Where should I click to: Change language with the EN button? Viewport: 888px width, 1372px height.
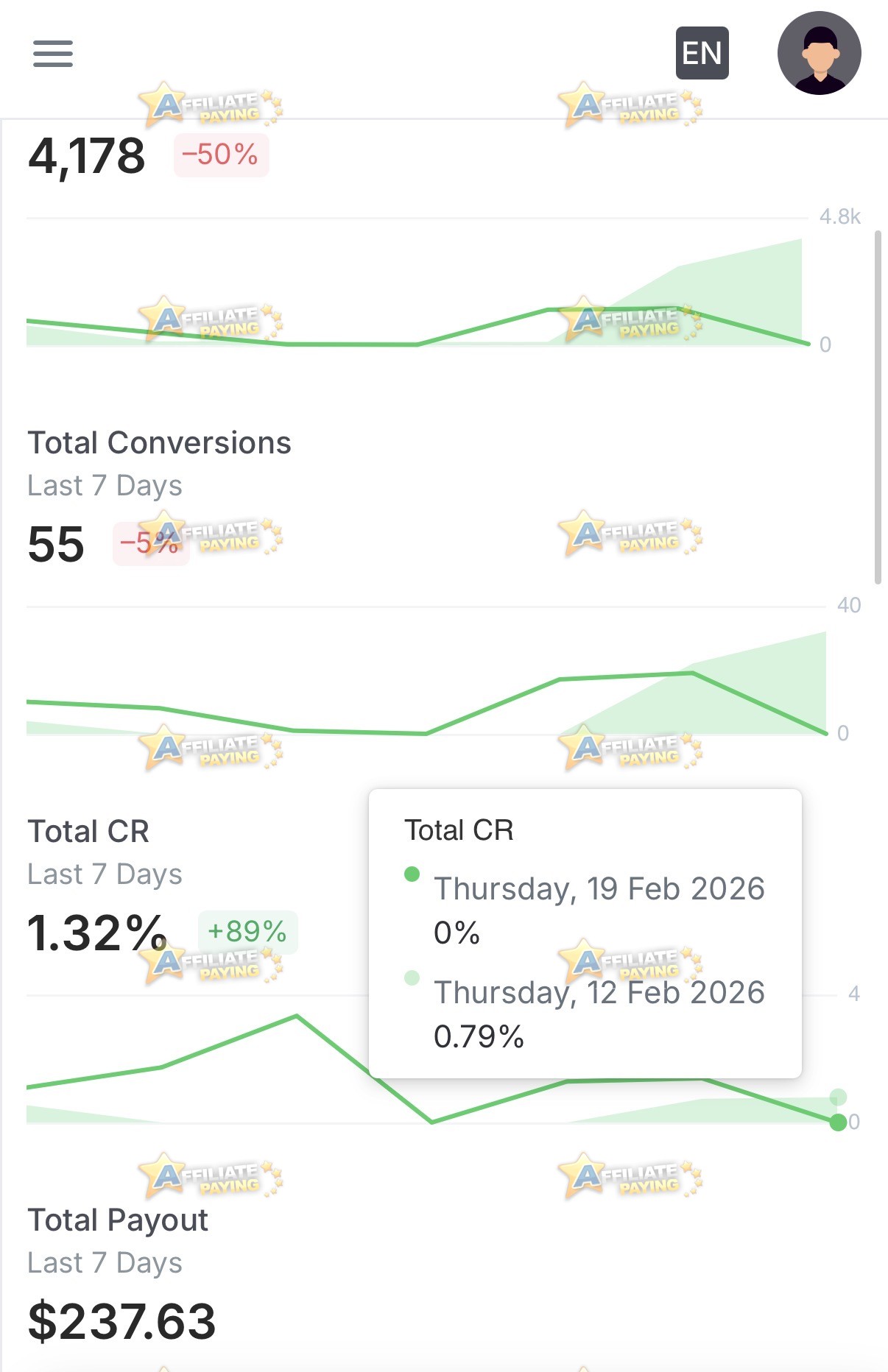tap(702, 53)
